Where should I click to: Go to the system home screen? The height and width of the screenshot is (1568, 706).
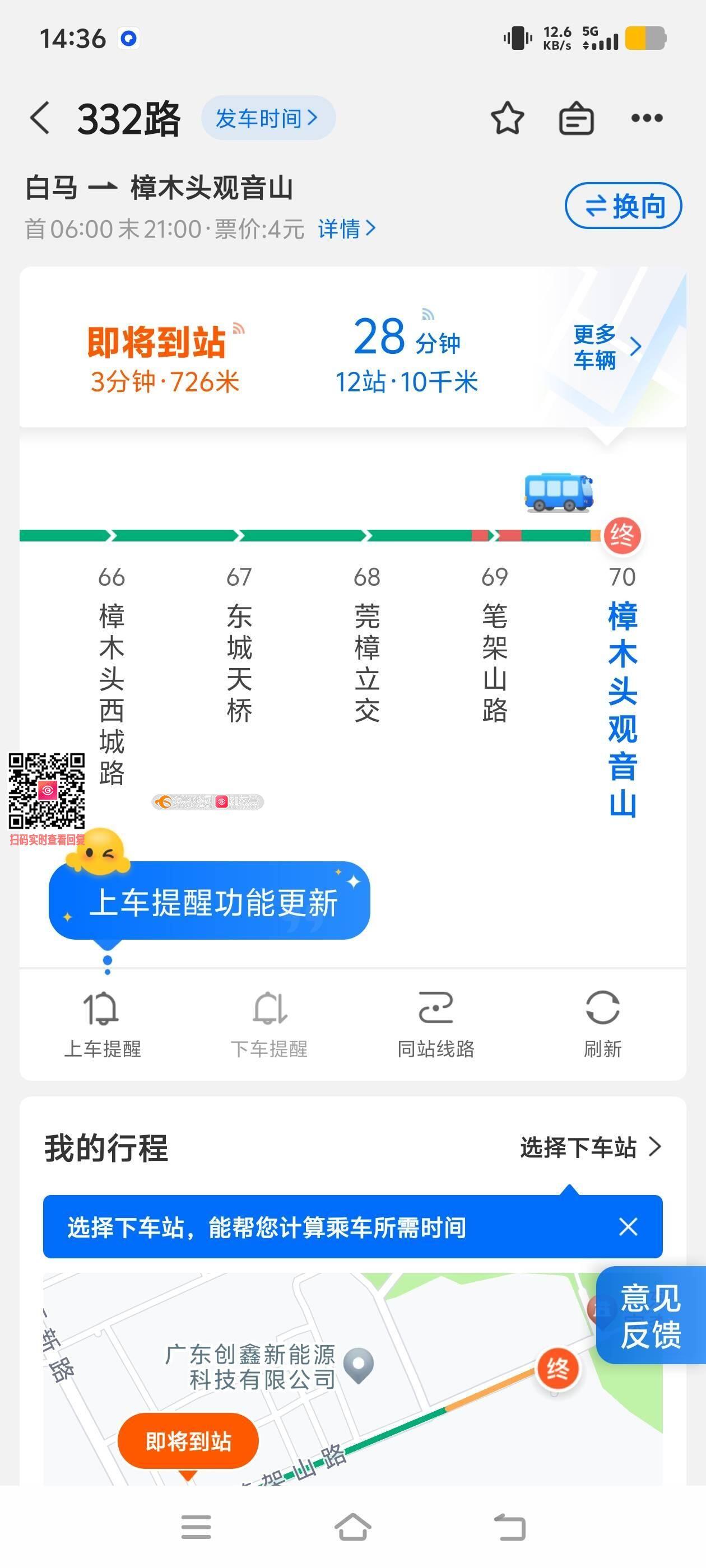352,1527
